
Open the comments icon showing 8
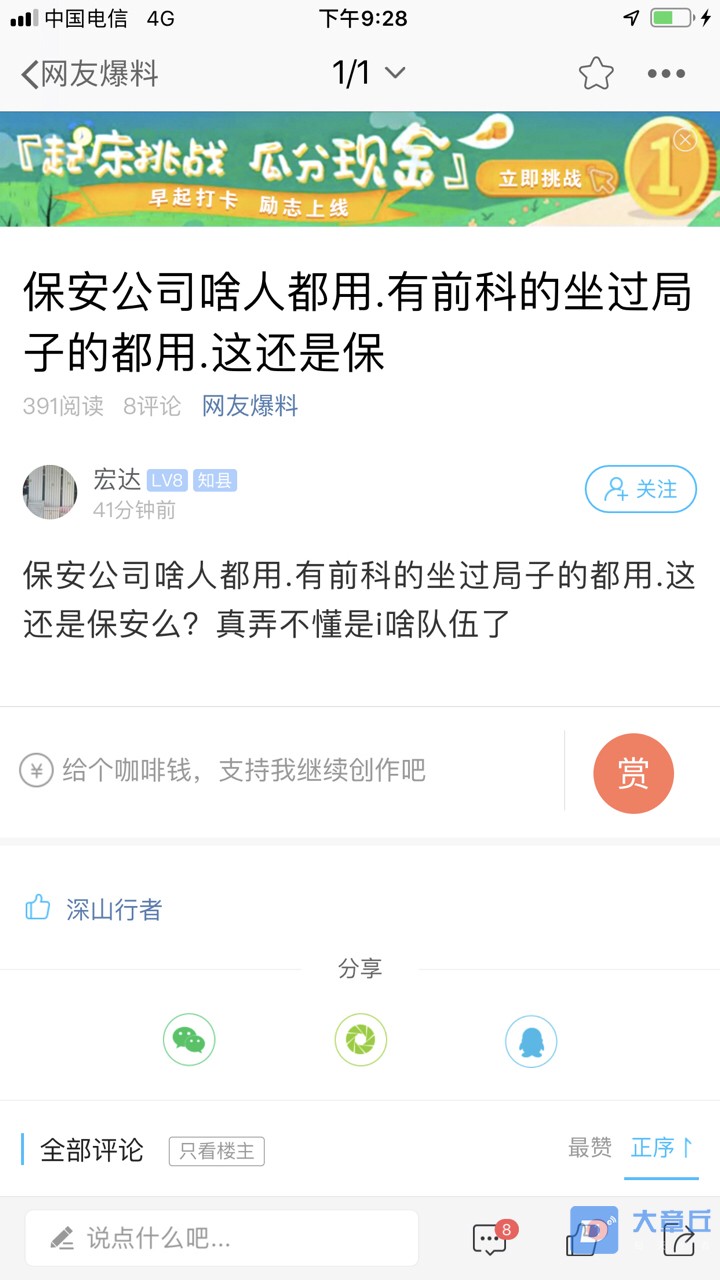point(490,1240)
